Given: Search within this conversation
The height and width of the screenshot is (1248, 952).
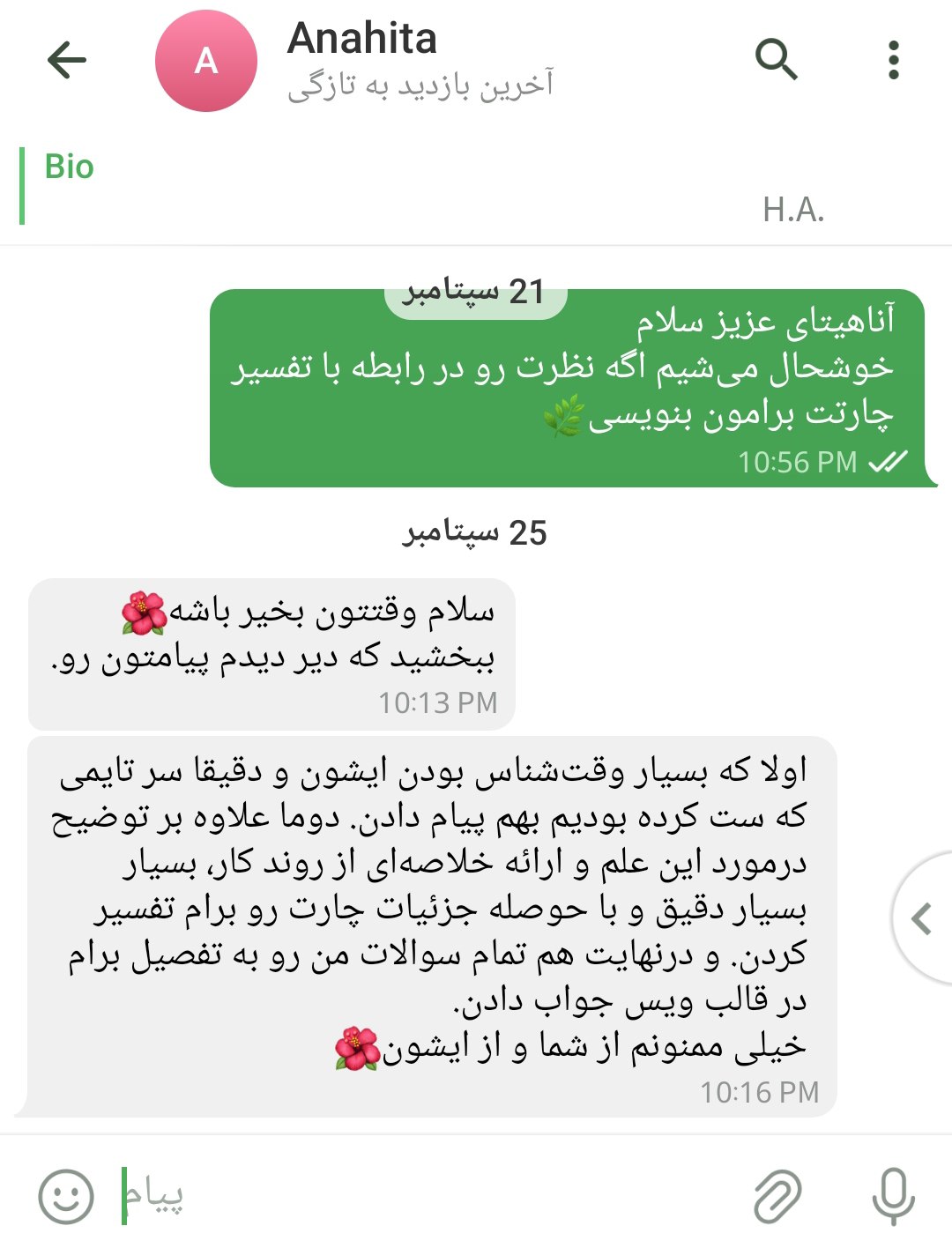Looking at the screenshot, I should pyautogui.click(x=776, y=60).
